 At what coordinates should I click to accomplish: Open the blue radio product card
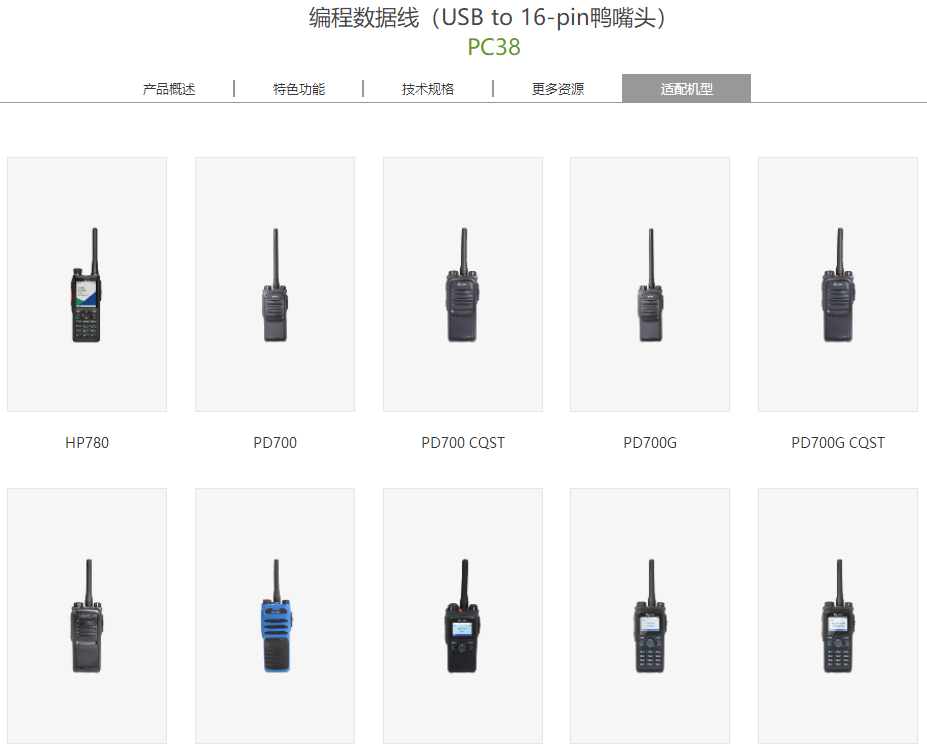pyautogui.click(x=275, y=615)
